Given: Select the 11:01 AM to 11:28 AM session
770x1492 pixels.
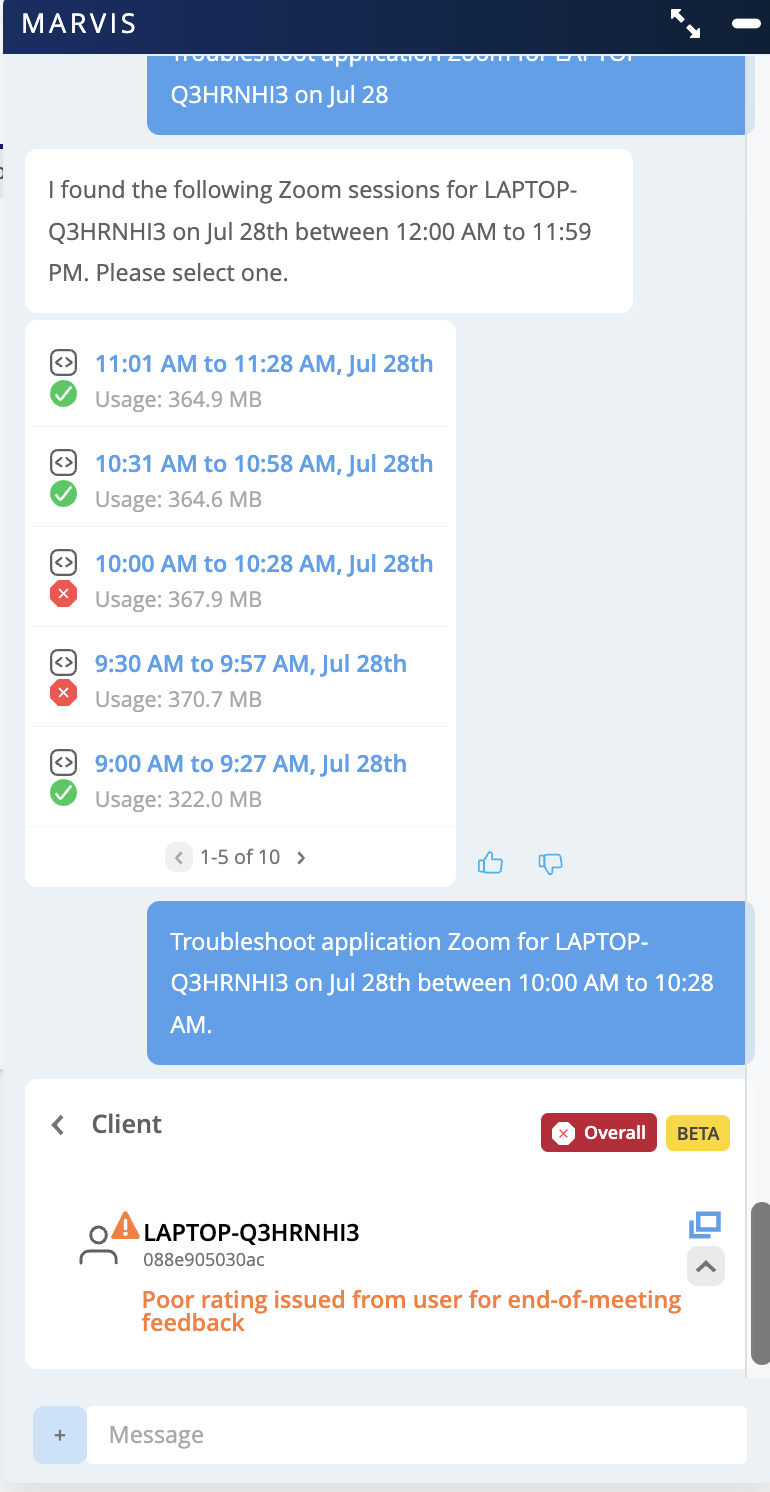Looking at the screenshot, I should pos(264,364).
